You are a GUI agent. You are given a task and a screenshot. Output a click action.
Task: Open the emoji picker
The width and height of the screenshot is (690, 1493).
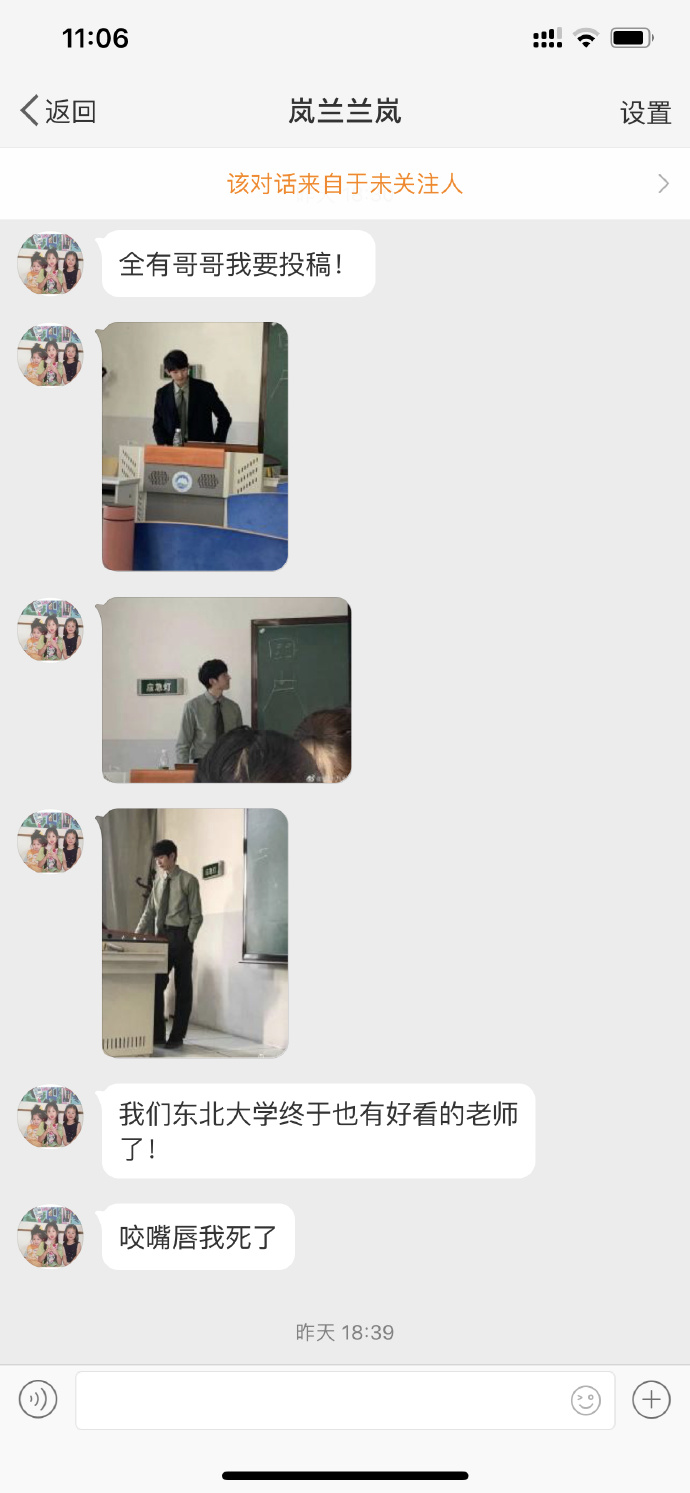[x=586, y=1400]
